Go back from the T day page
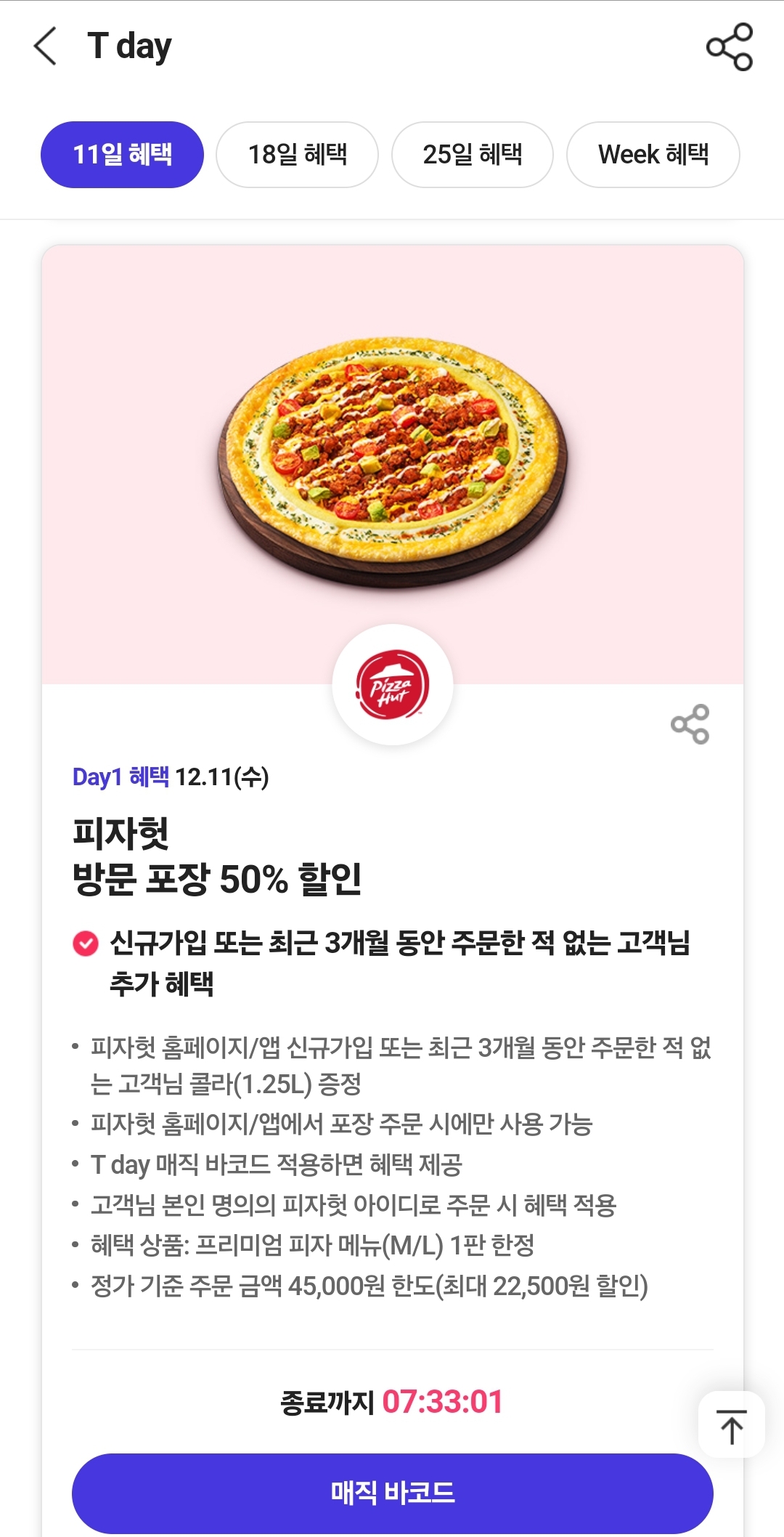Image resolution: width=784 pixels, height=1537 pixels. point(45,46)
